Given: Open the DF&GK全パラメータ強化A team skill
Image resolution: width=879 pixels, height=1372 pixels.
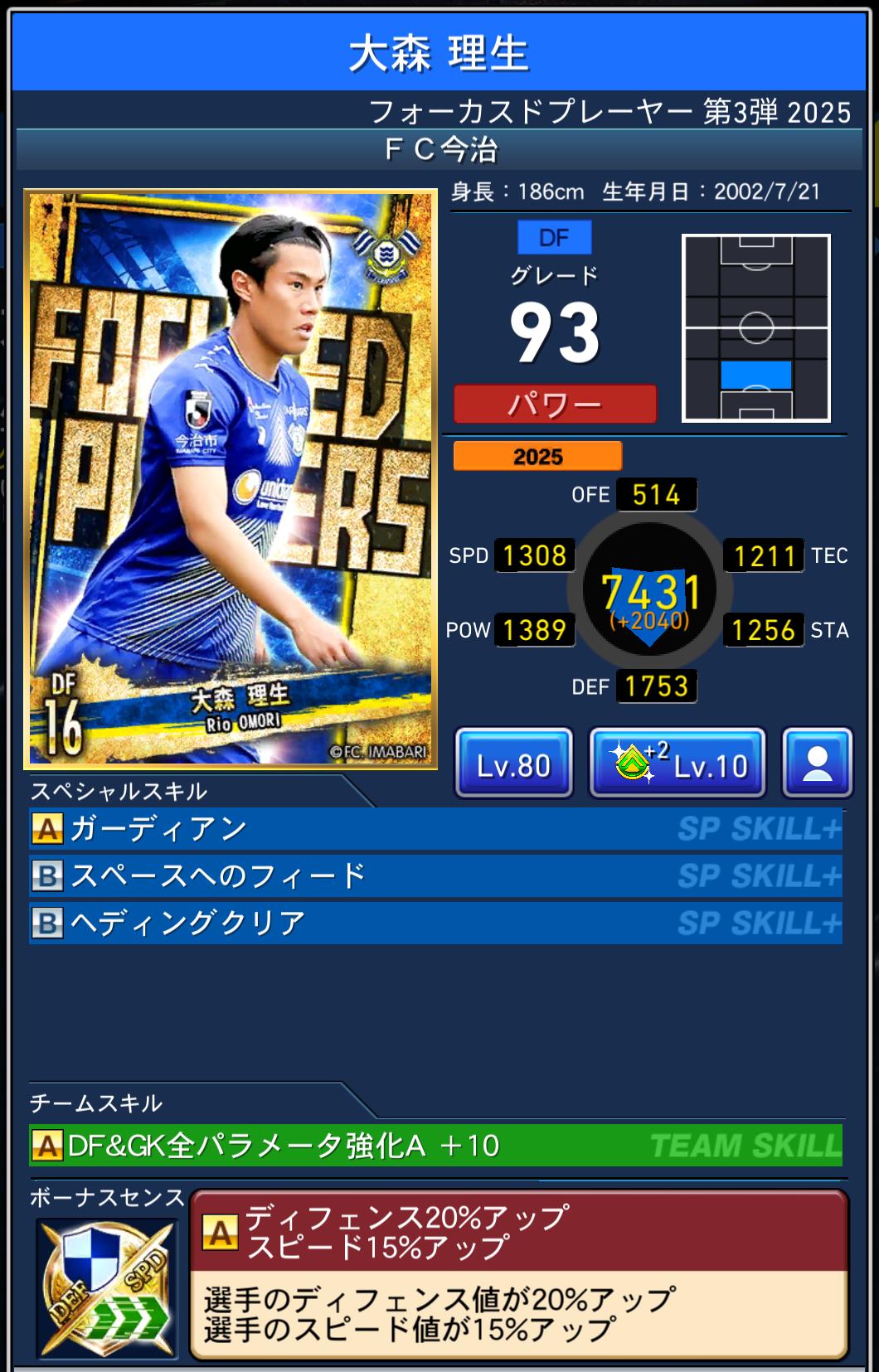Looking at the screenshot, I should [435, 1146].
